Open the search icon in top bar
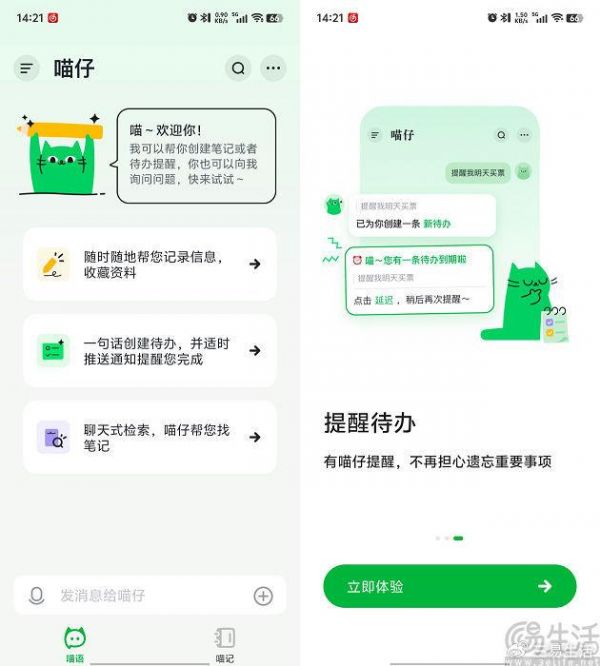 [x=238, y=68]
